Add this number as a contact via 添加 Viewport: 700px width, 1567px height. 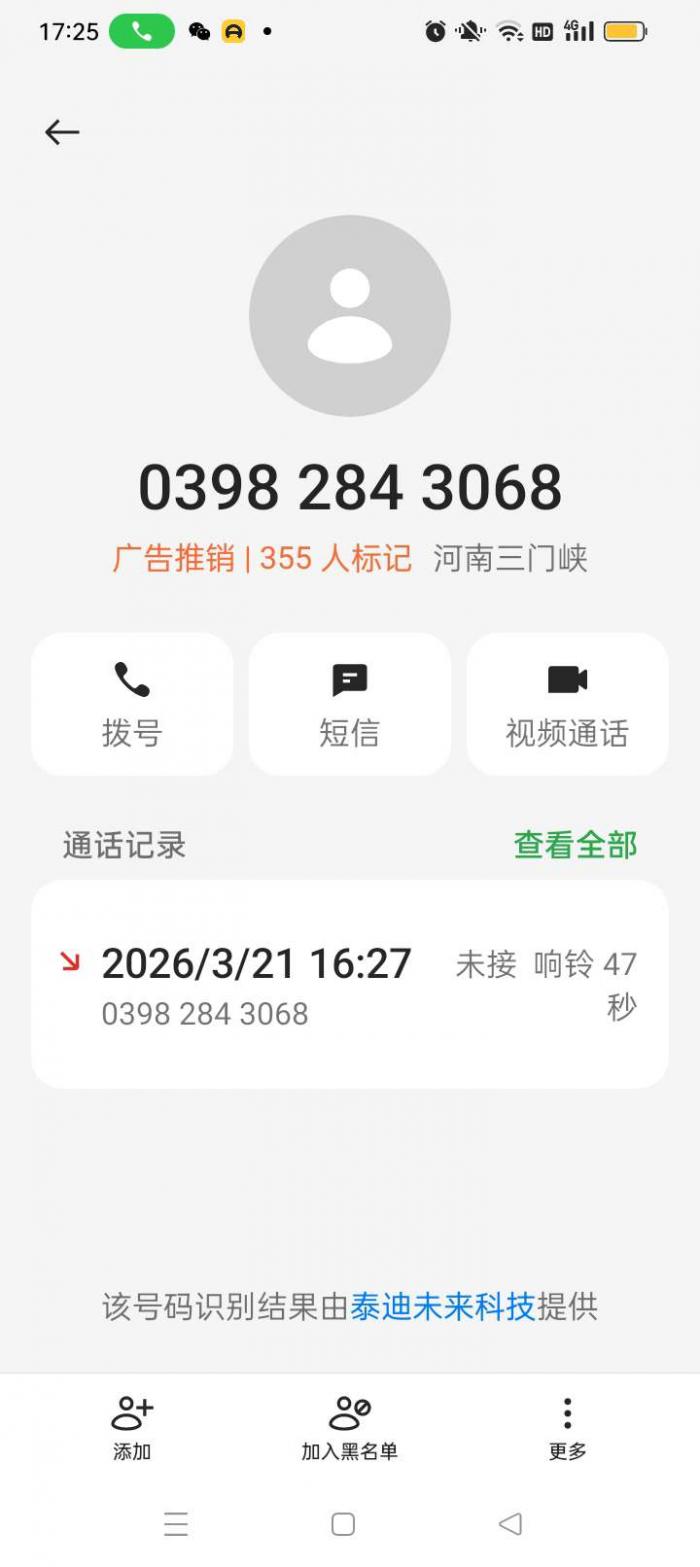point(132,1428)
